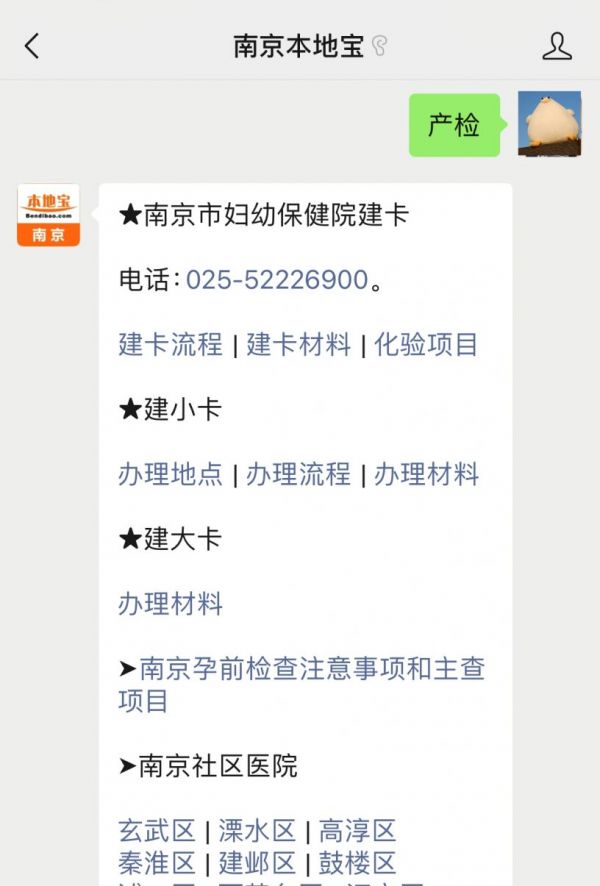Open the 溧水区 link
This screenshot has width=600, height=886.
point(257,831)
